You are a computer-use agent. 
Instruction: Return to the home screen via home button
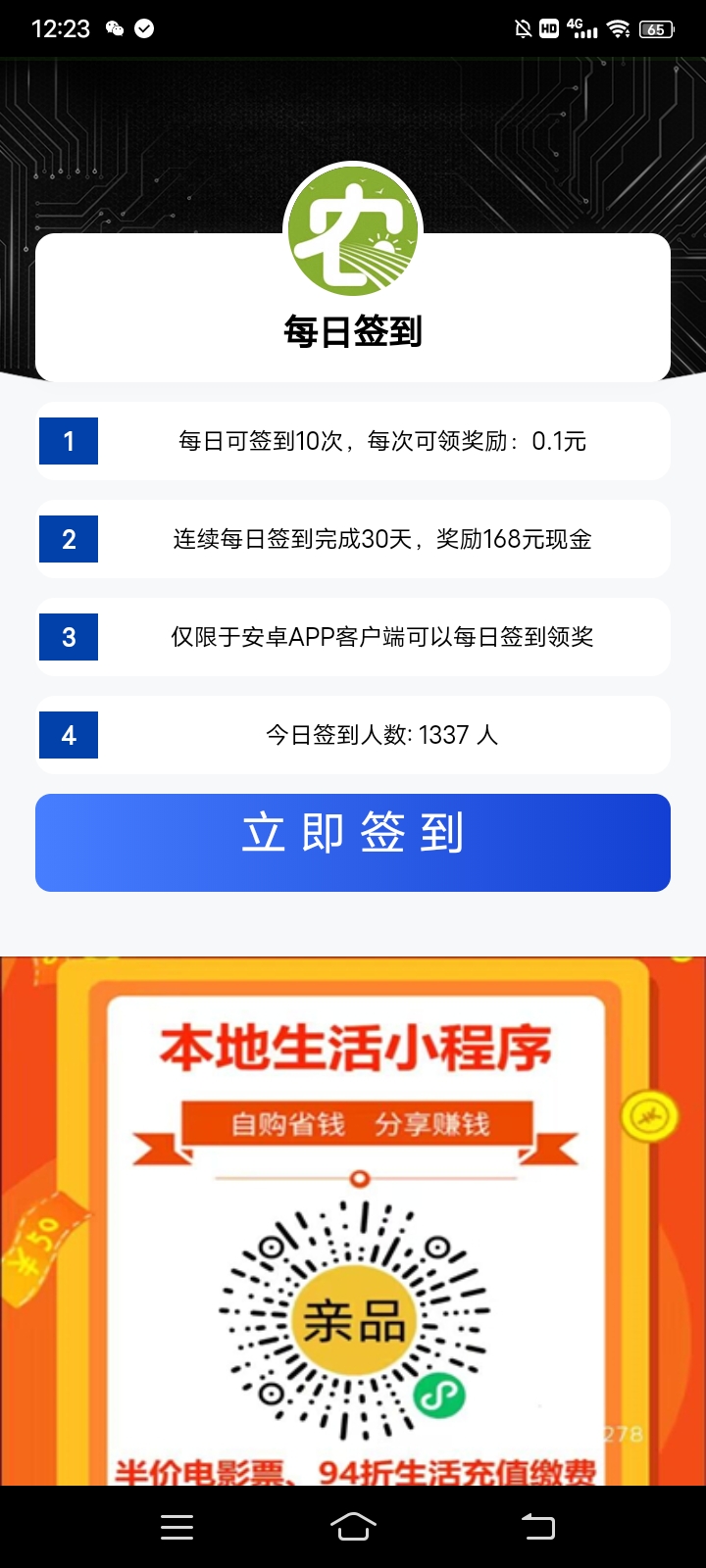353,1527
